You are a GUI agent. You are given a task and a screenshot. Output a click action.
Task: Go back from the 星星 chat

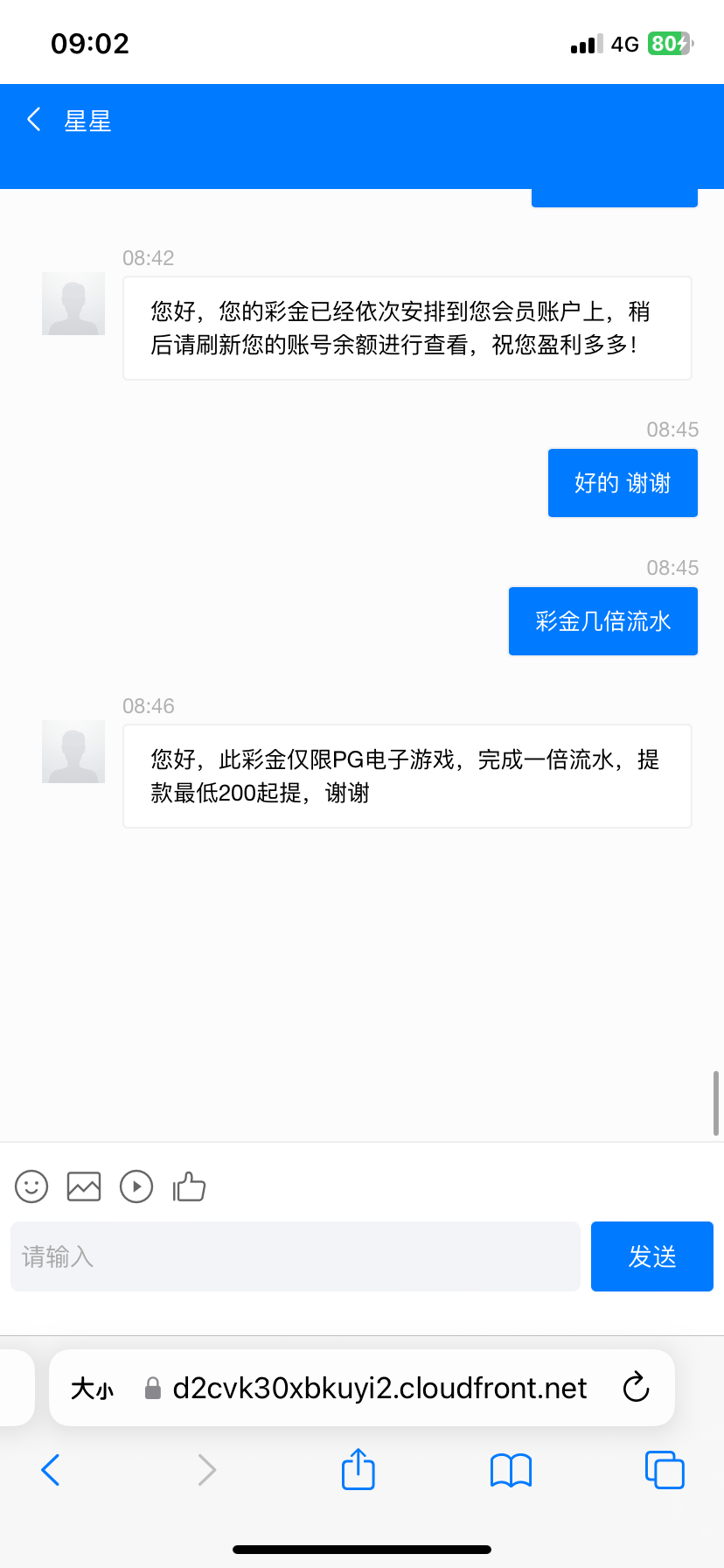pyautogui.click(x=34, y=120)
